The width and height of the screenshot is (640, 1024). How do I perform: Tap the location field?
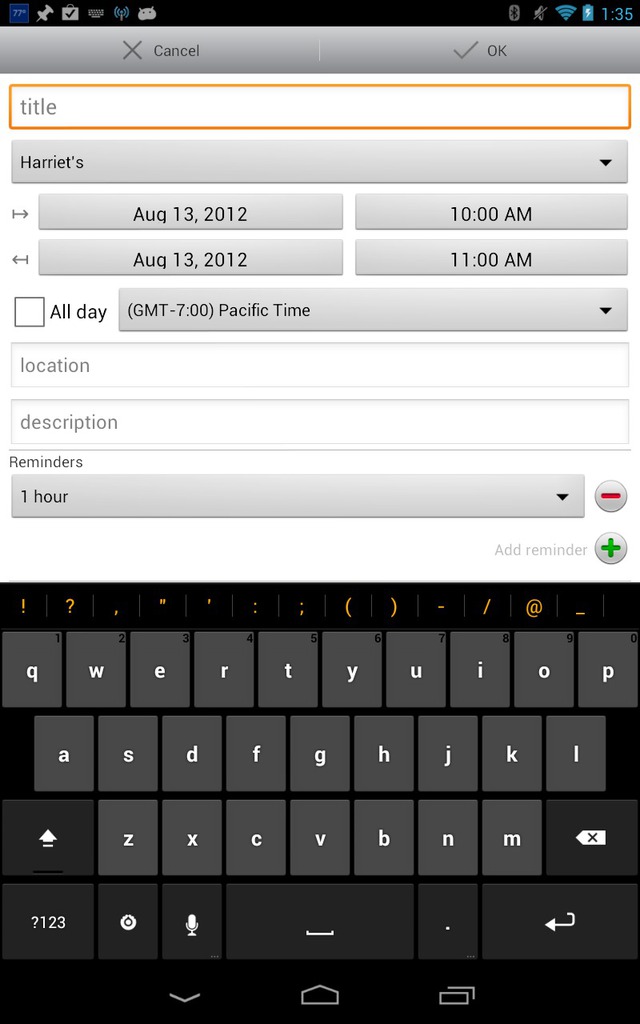click(x=320, y=365)
